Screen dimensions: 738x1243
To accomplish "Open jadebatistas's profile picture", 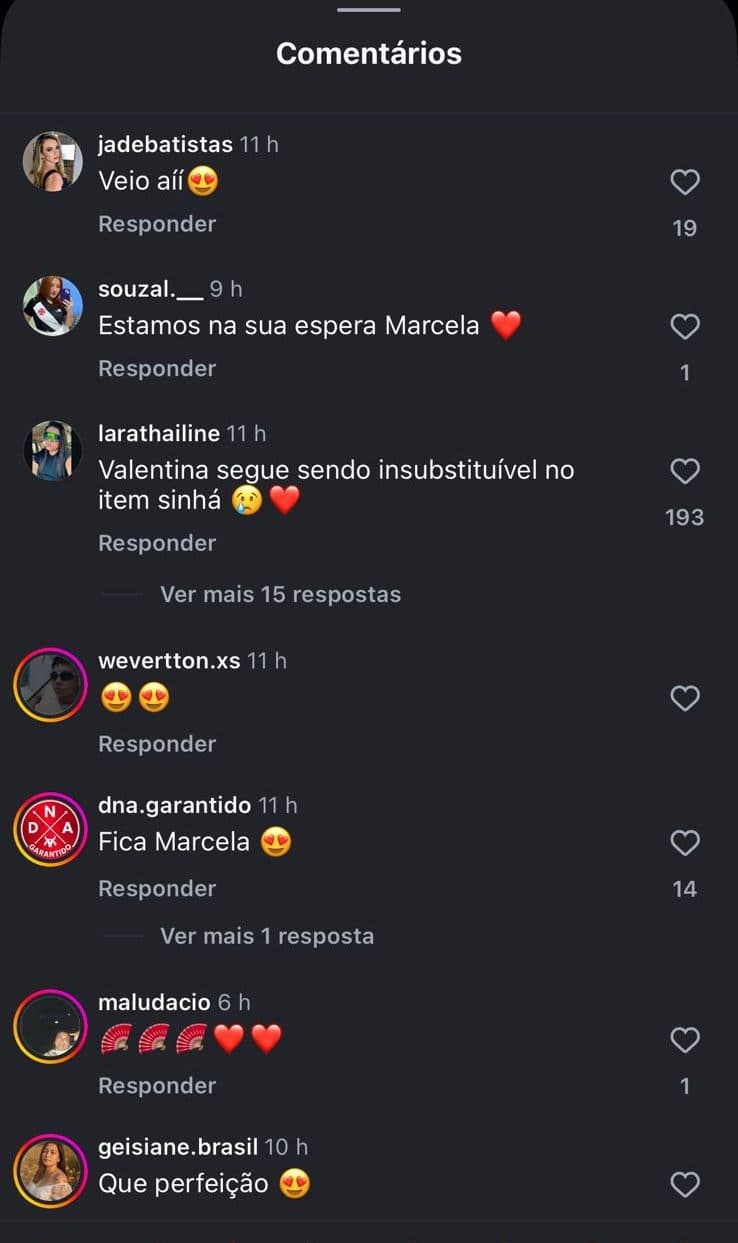I will (53, 161).
